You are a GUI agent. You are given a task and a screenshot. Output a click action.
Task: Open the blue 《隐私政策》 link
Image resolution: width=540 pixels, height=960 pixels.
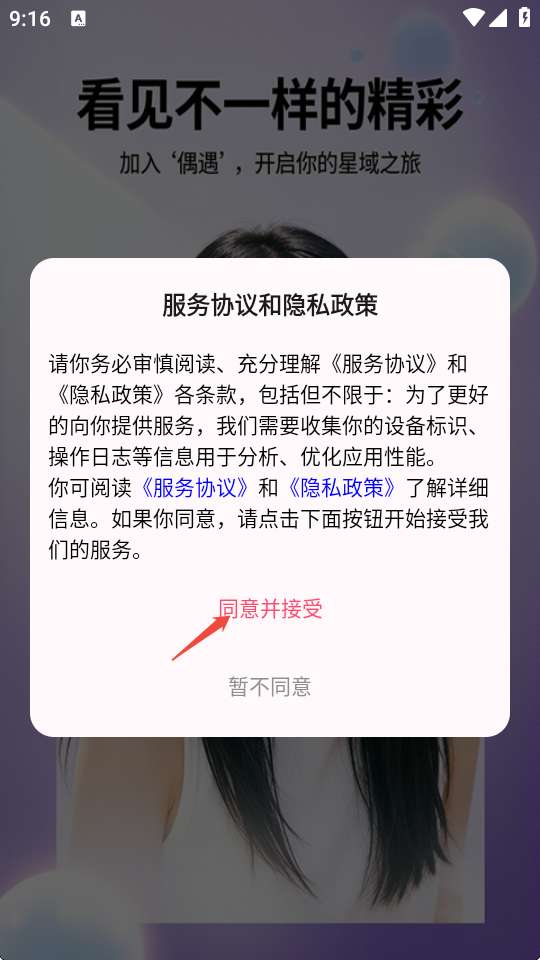pyautogui.click(x=342, y=488)
